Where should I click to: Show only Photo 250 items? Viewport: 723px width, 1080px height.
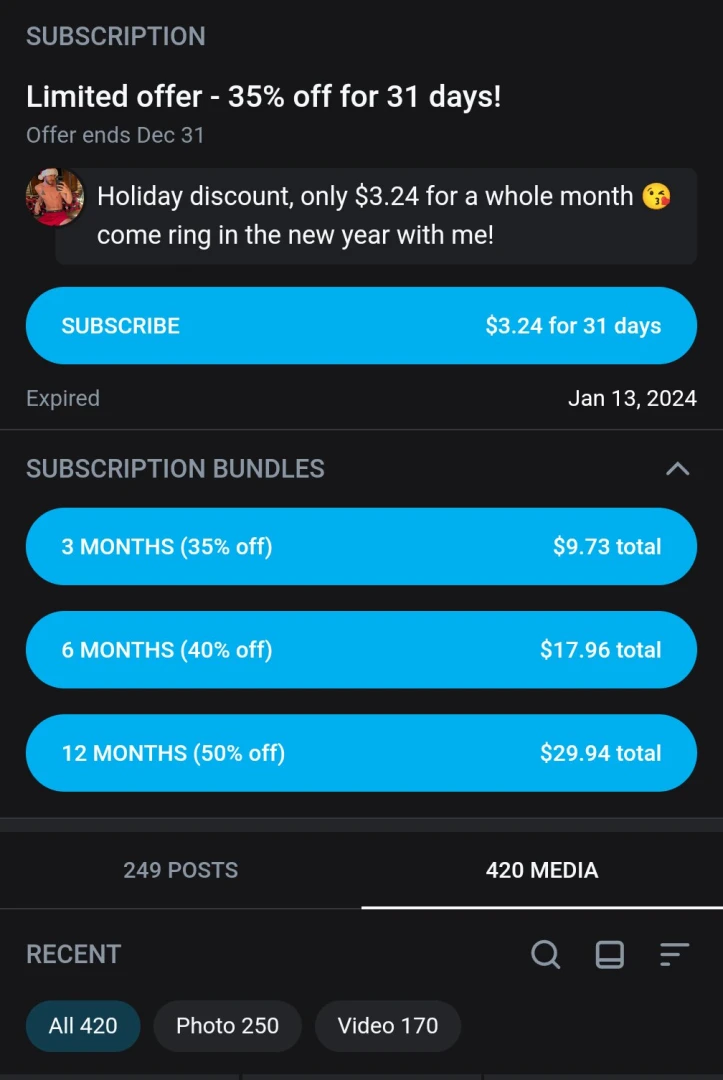point(227,1026)
